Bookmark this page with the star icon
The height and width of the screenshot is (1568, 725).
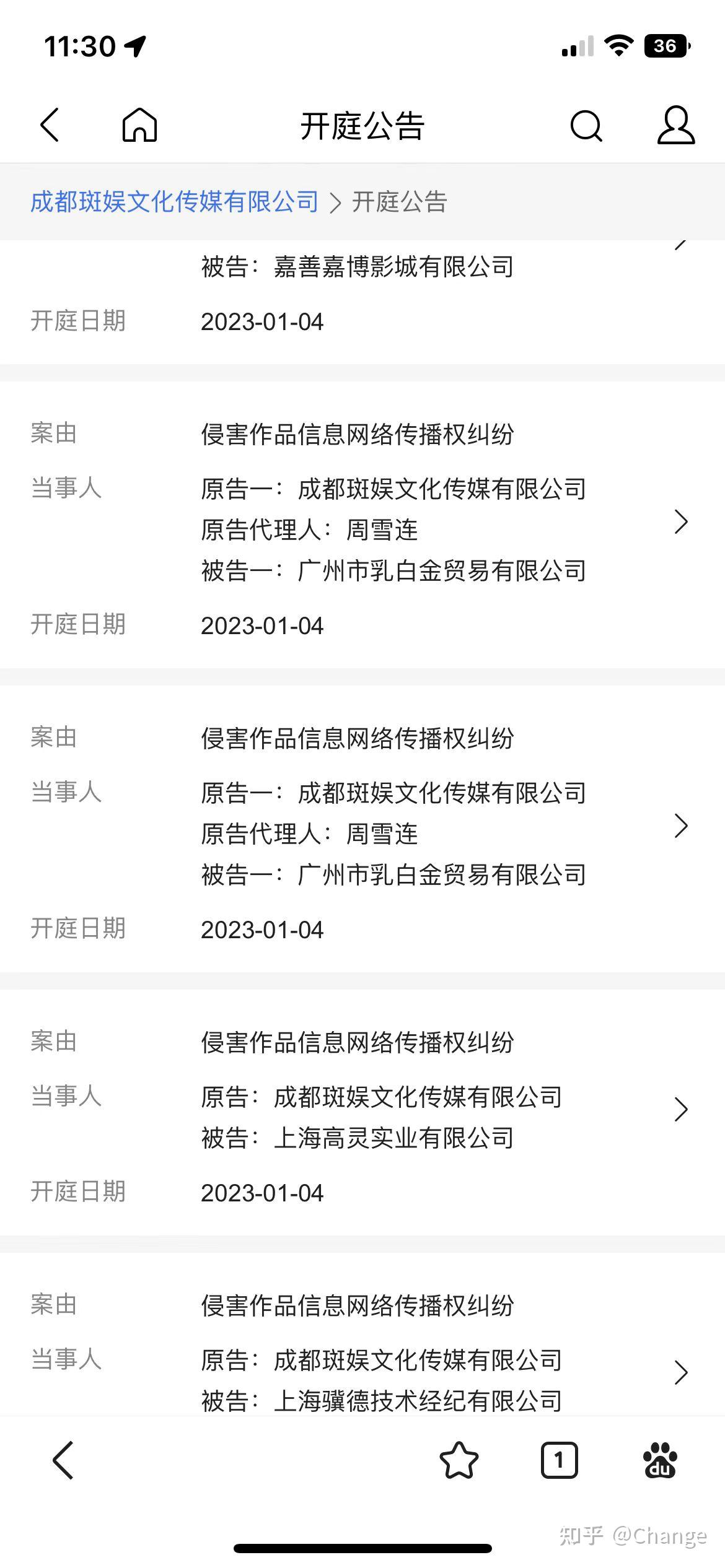tap(459, 1460)
